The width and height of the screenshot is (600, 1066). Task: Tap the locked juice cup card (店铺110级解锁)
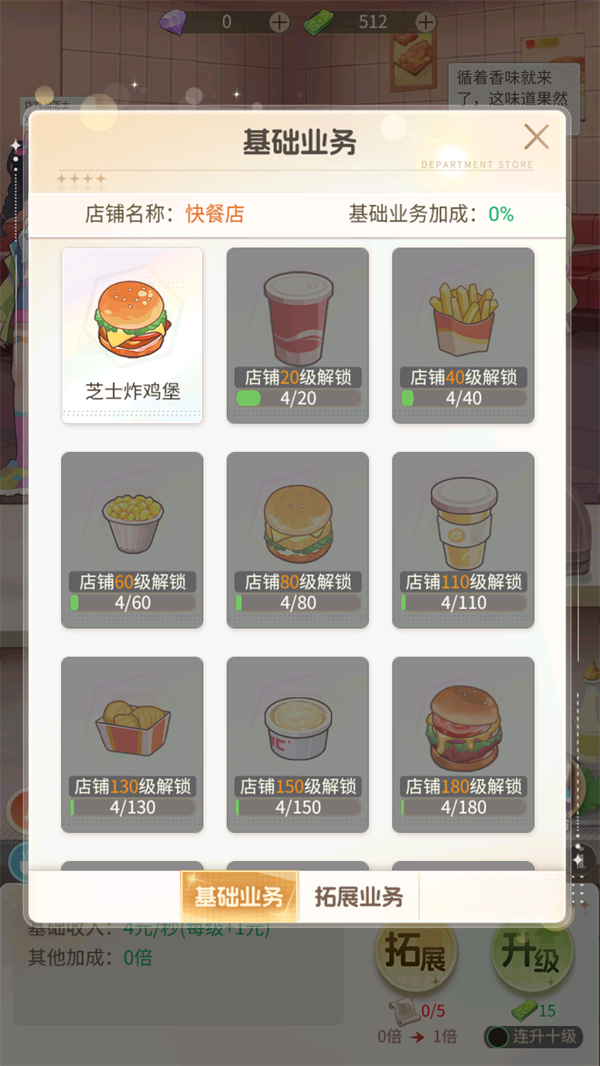[463, 540]
